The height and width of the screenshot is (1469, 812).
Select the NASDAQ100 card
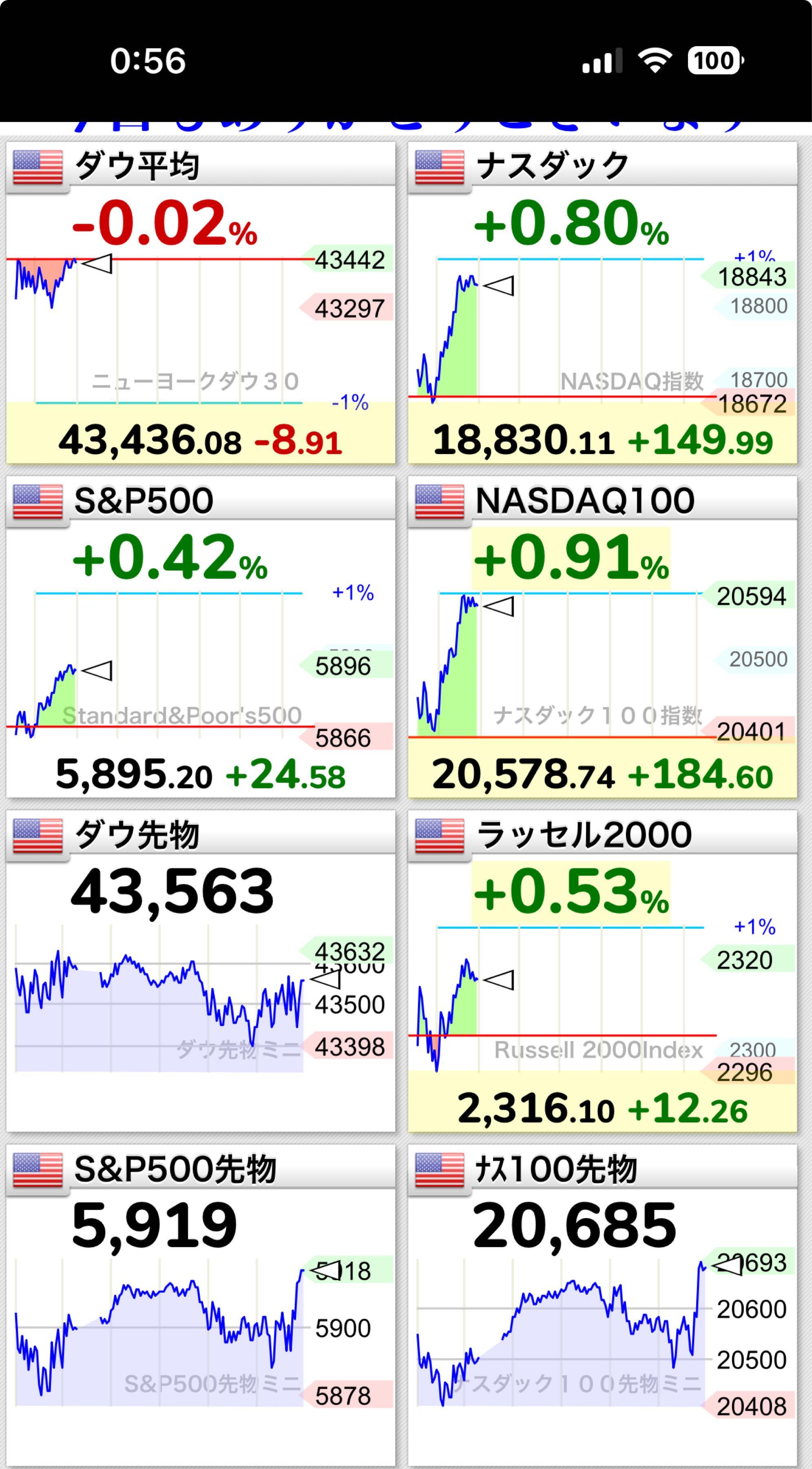(602, 637)
